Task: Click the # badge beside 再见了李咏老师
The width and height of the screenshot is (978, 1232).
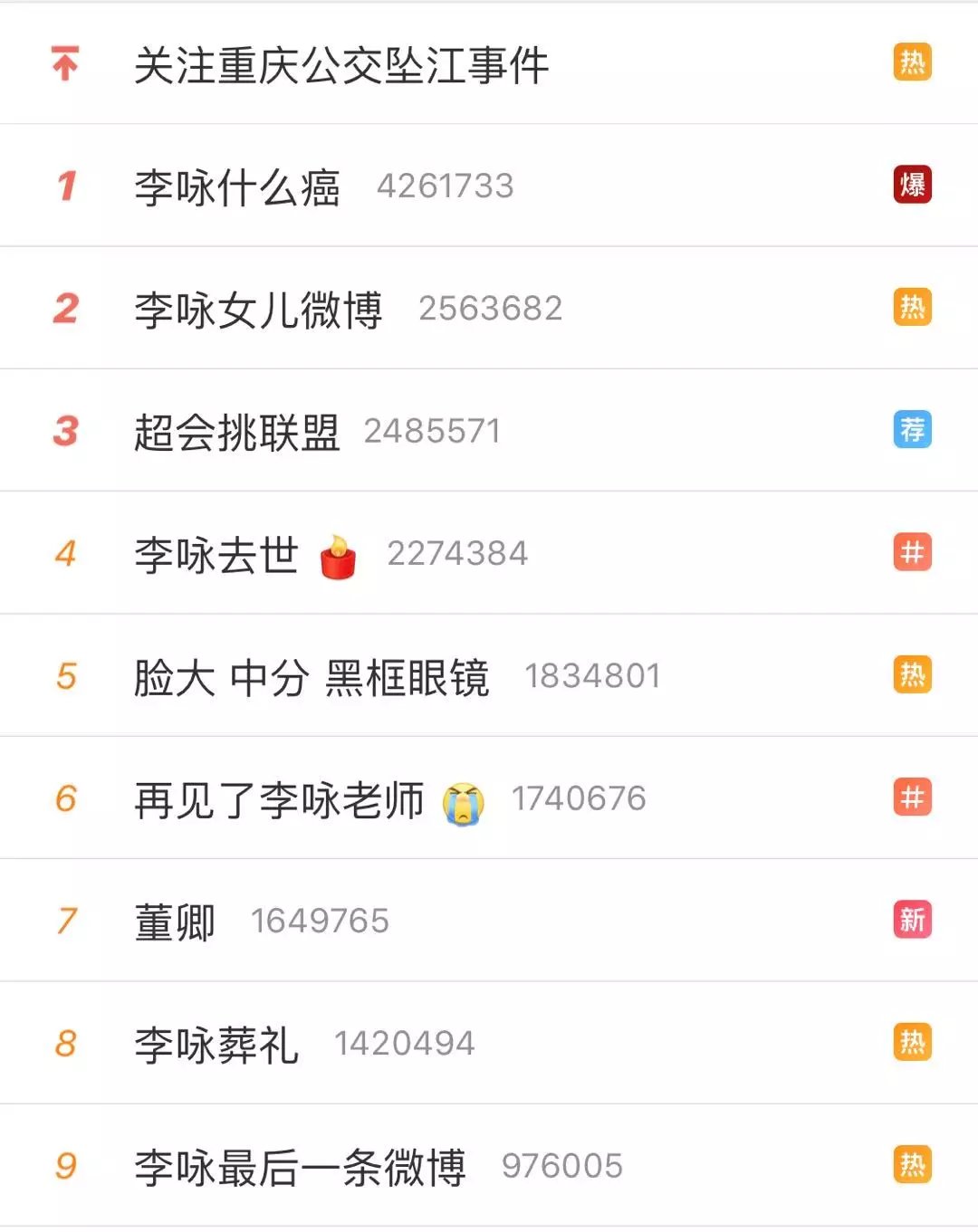Action: pyautogui.click(x=913, y=798)
